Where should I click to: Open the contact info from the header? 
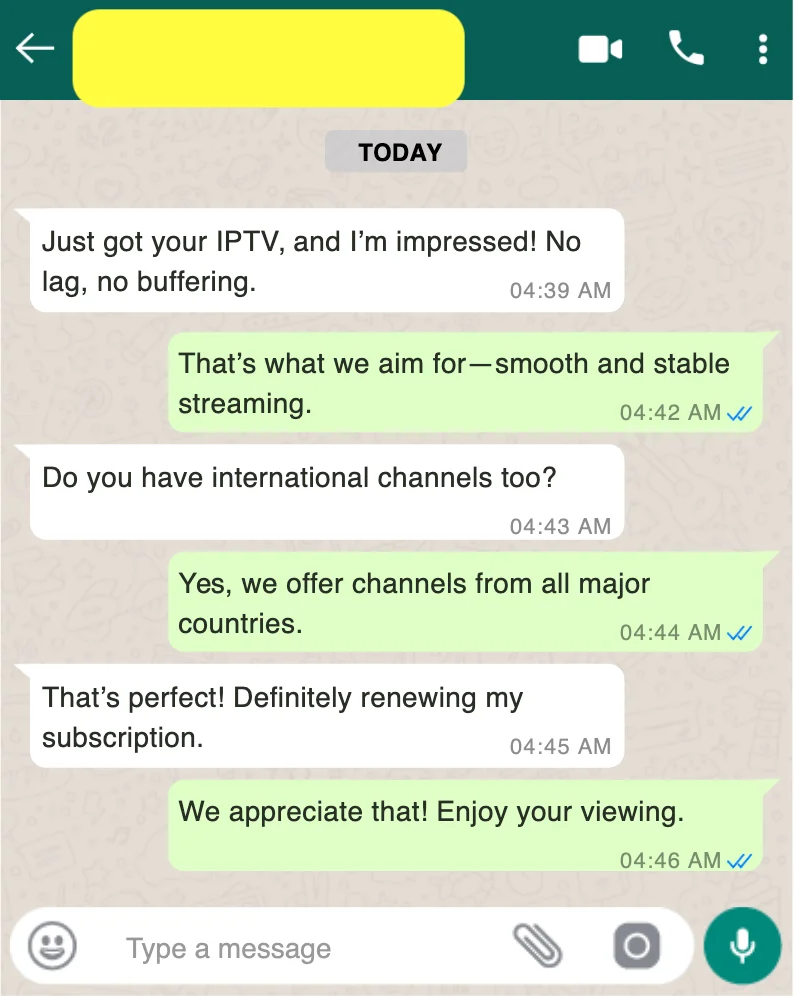point(268,58)
